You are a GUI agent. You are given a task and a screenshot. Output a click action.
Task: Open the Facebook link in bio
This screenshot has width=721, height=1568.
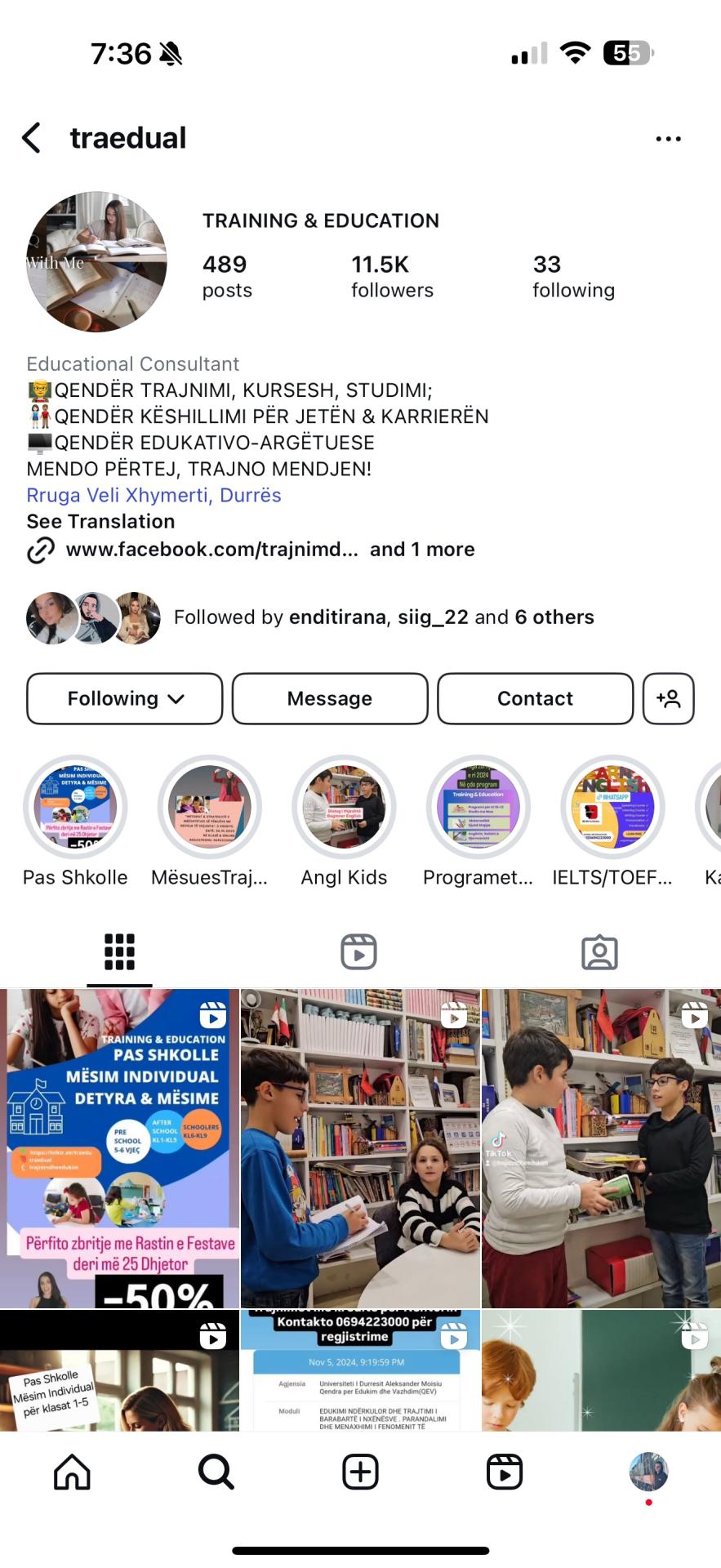211,550
